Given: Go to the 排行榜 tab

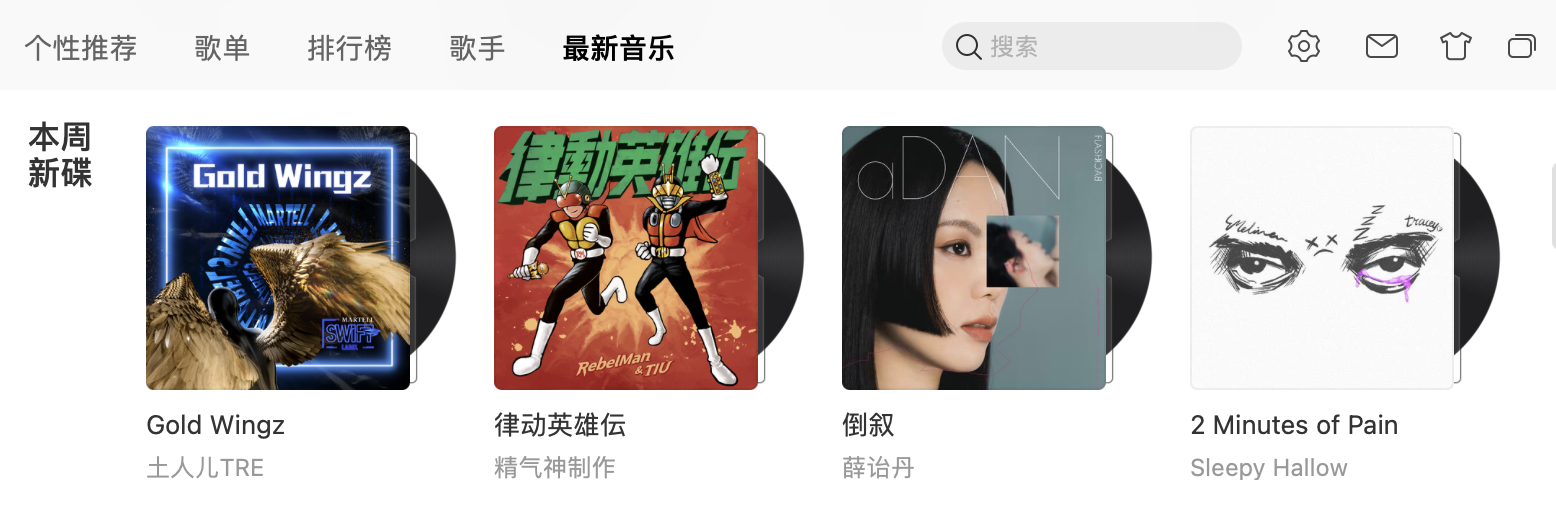Looking at the screenshot, I should tap(349, 47).
